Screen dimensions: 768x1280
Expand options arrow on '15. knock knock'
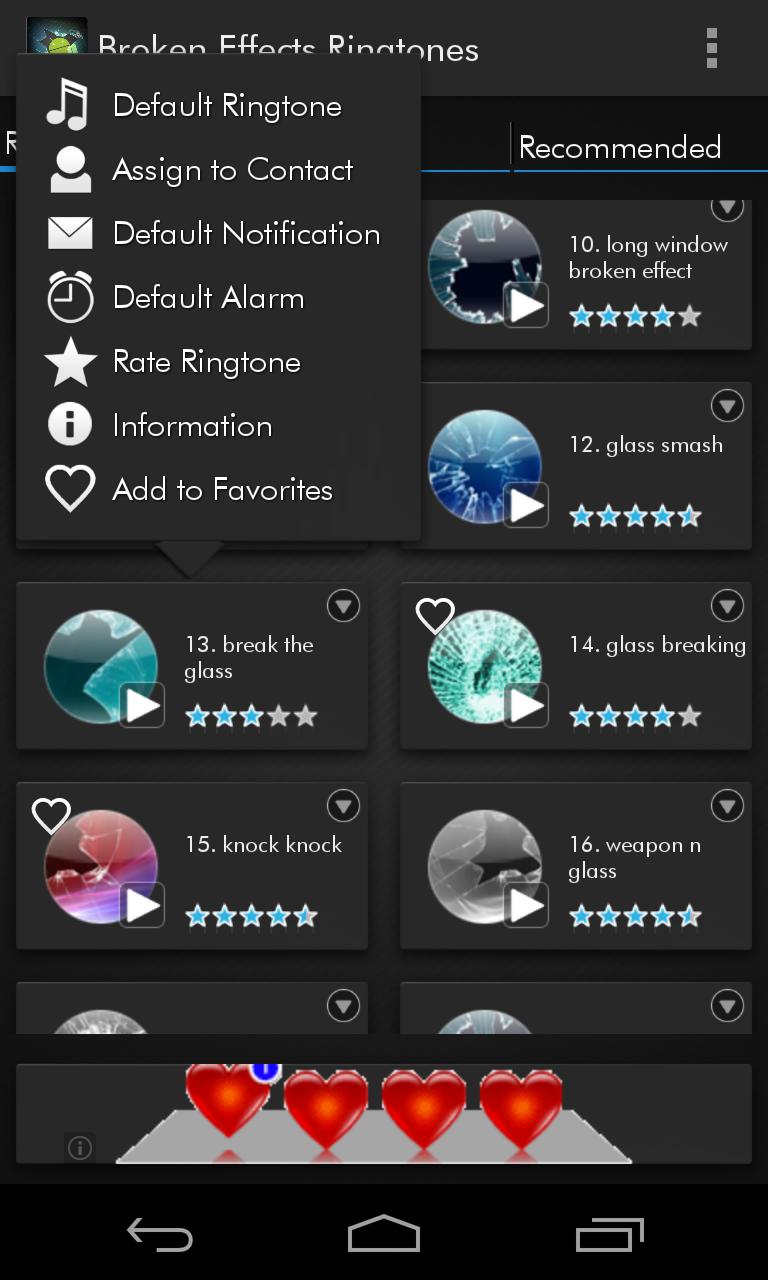[x=343, y=805]
